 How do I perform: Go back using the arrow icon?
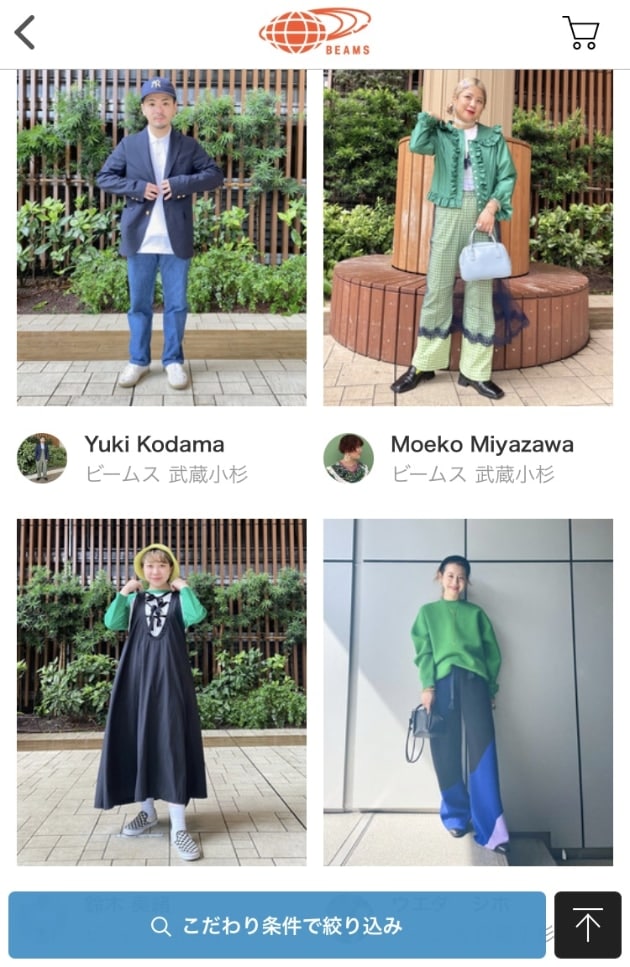[x=25, y=32]
